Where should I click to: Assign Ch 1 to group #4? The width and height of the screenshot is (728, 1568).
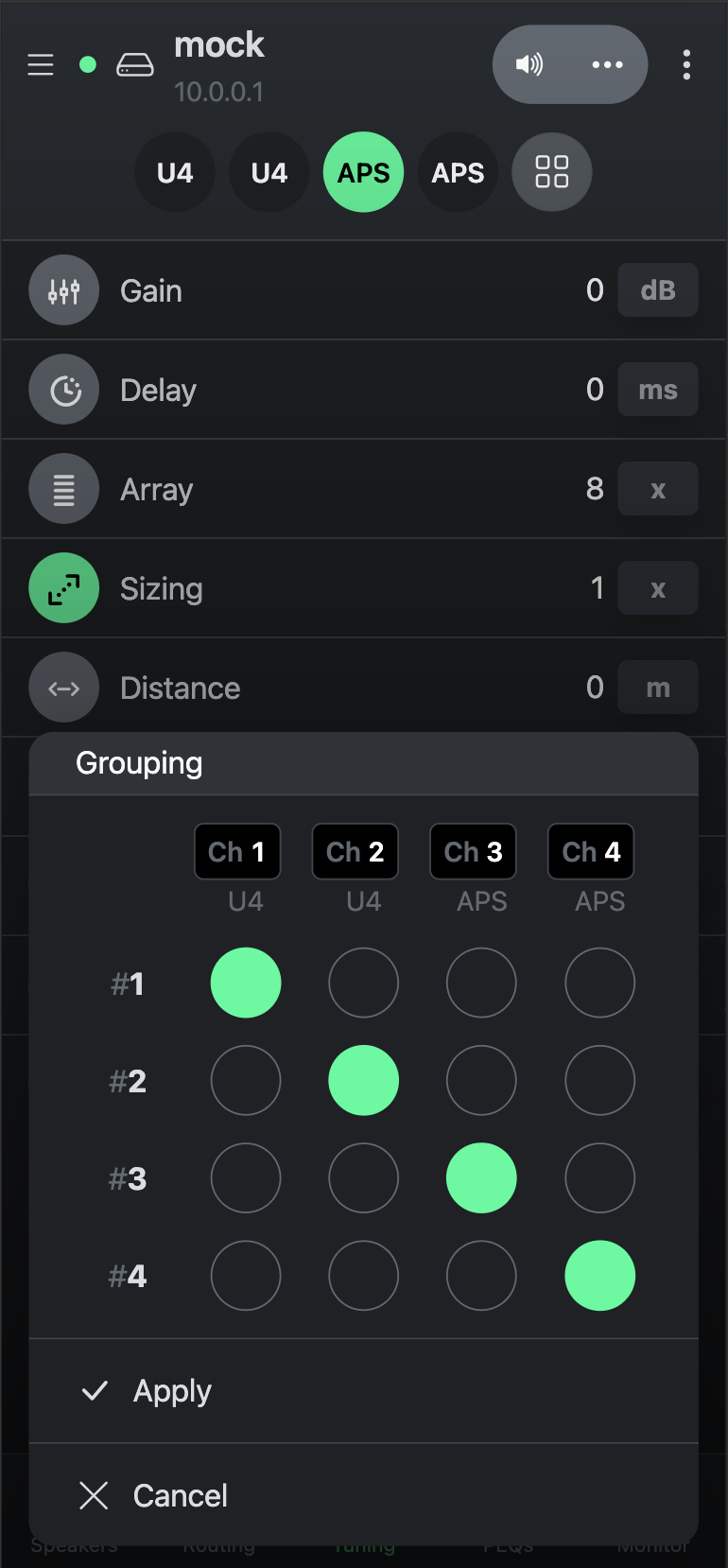tap(246, 1276)
